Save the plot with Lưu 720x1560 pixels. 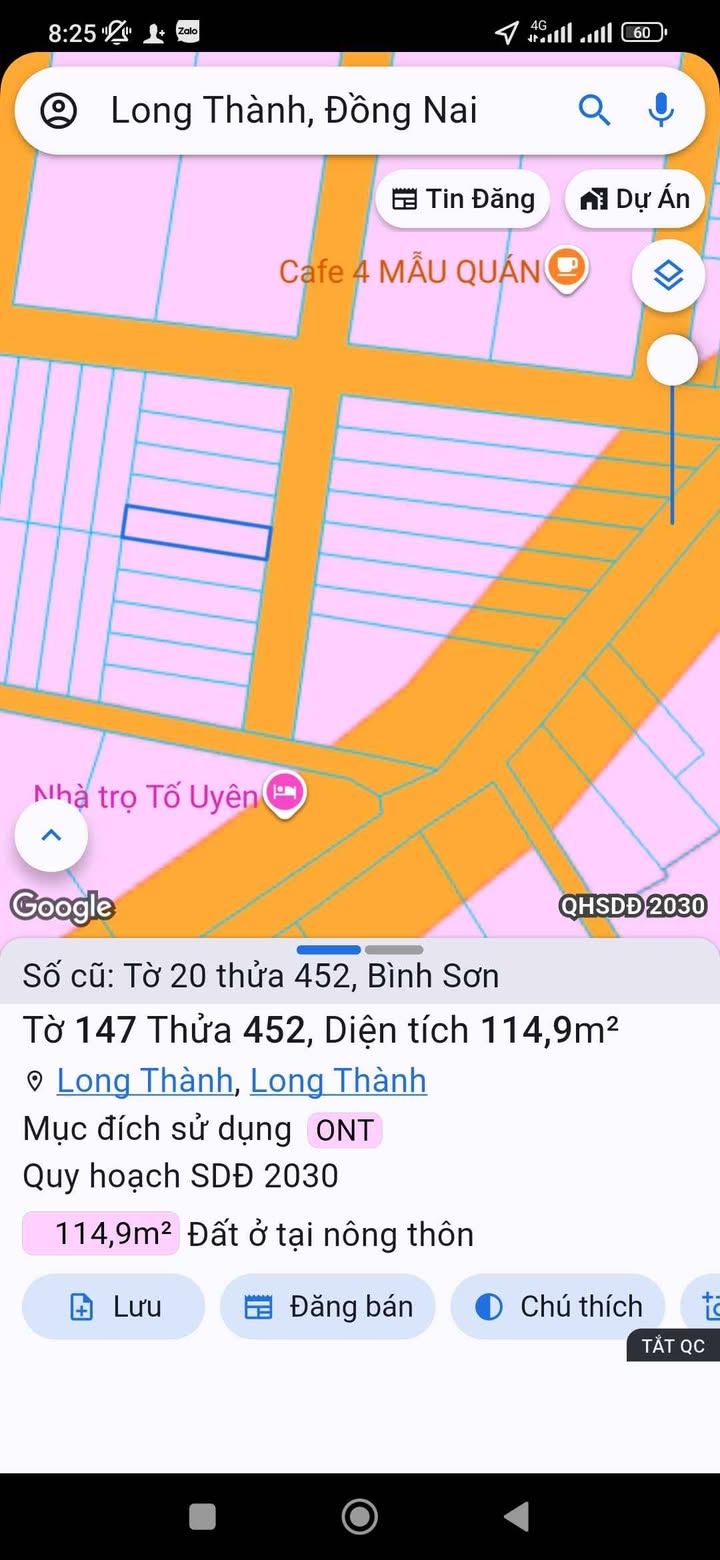click(x=113, y=1306)
